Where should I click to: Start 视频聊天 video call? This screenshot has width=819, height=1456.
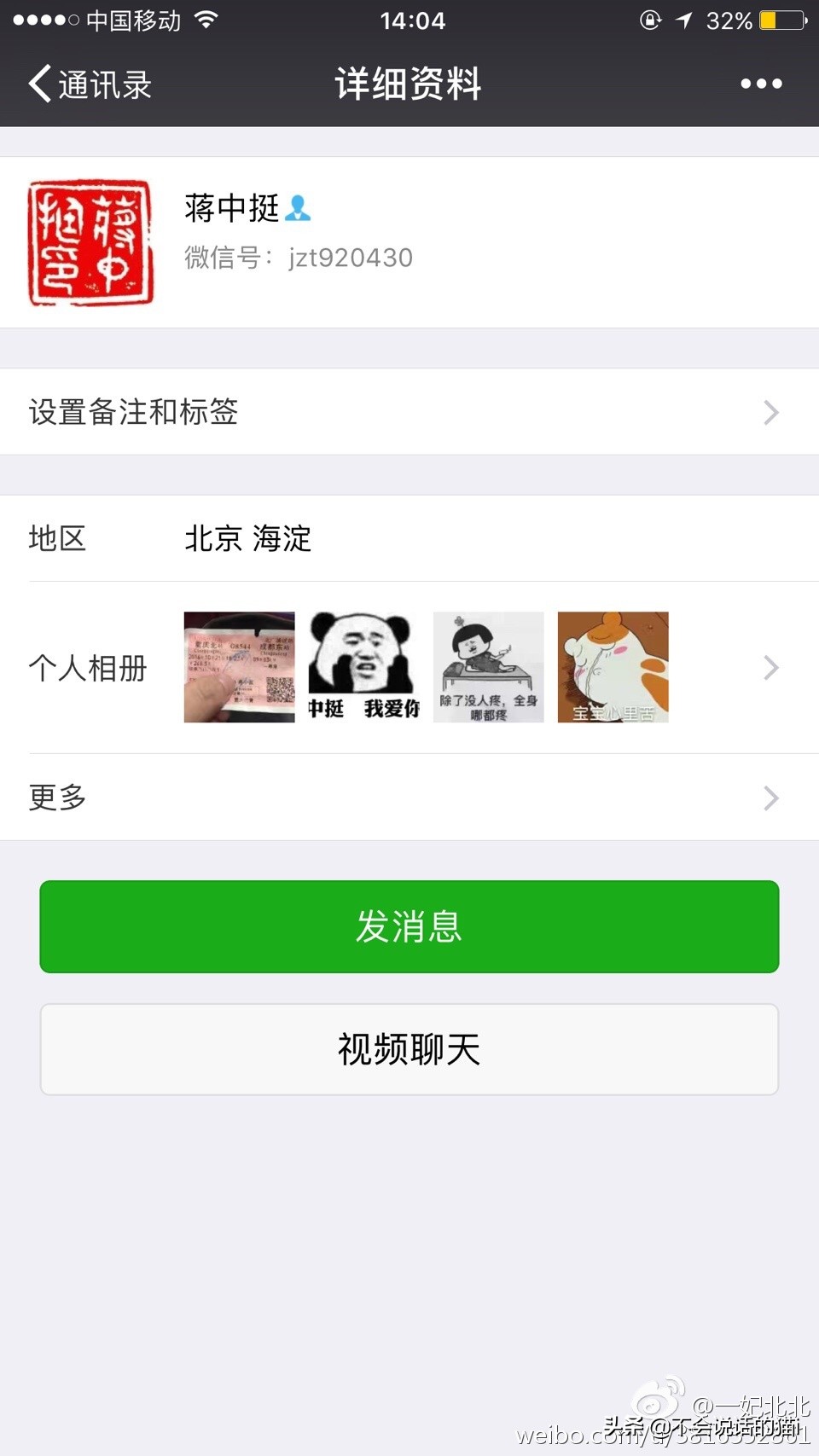pyautogui.click(x=408, y=1050)
